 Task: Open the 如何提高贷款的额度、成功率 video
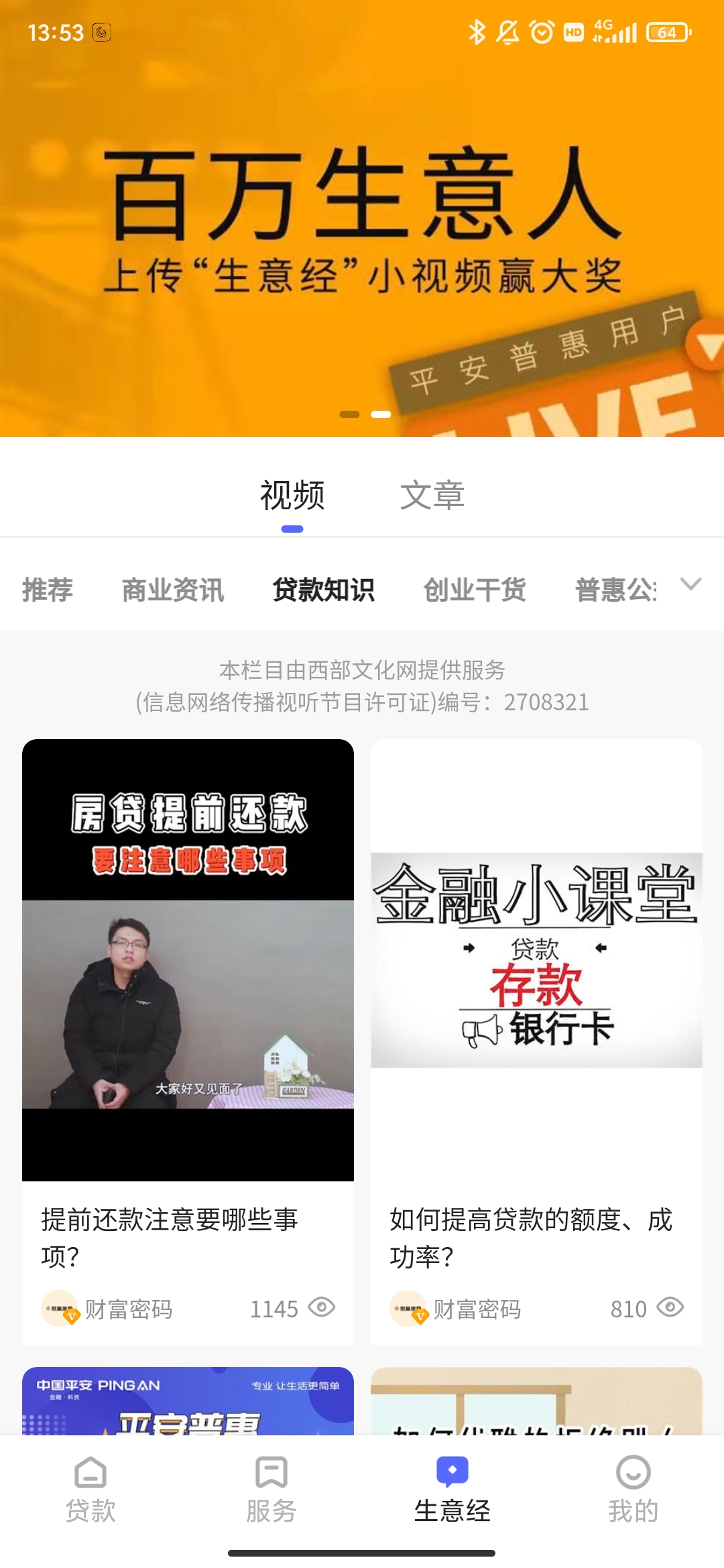(x=536, y=960)
